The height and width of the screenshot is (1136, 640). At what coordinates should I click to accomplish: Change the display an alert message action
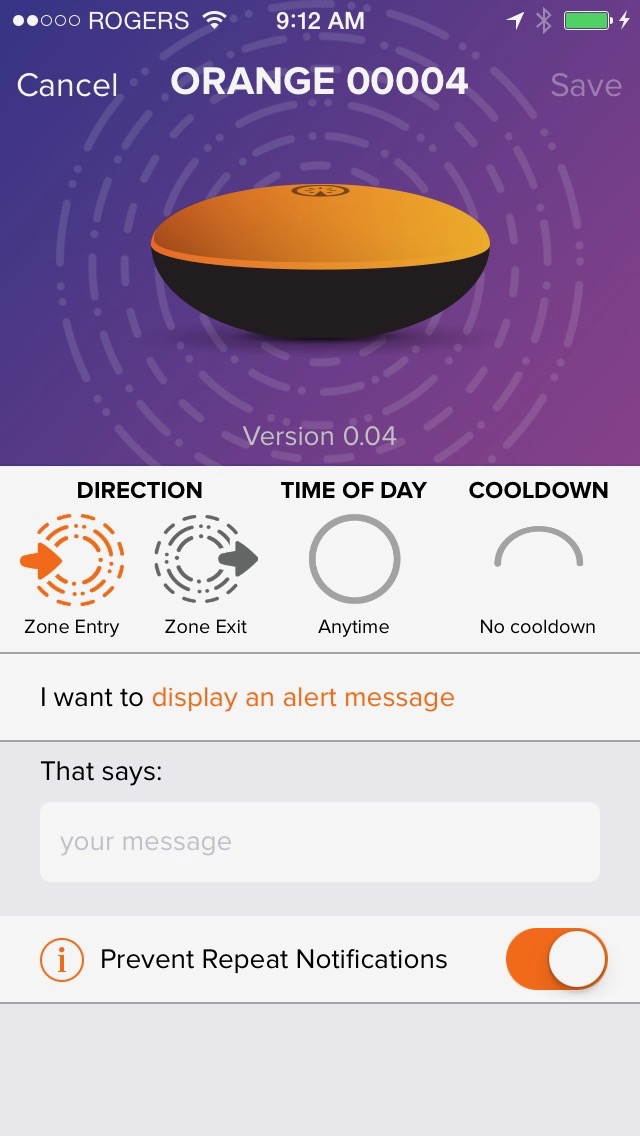303,698
